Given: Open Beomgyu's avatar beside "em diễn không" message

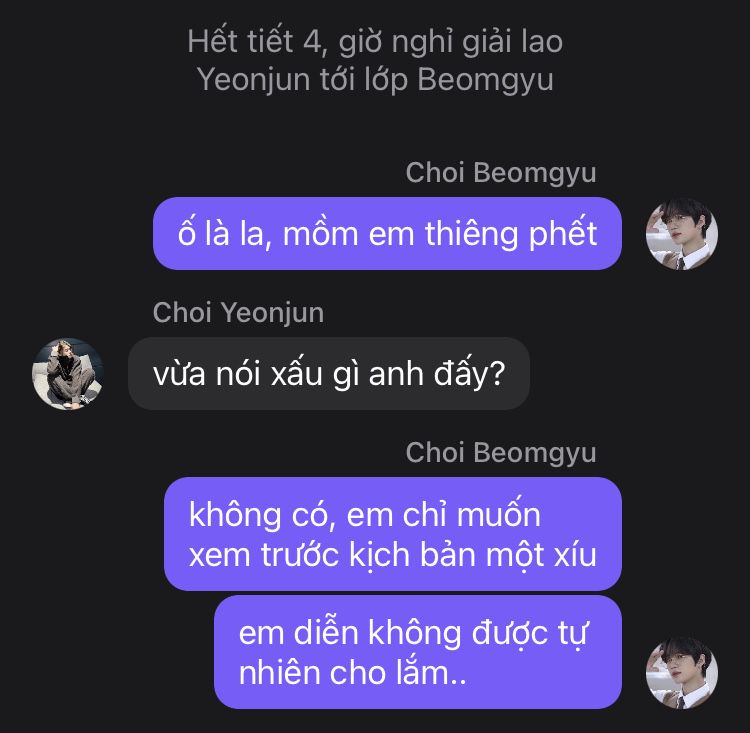Looking at the screenshot, I should 682,673.
